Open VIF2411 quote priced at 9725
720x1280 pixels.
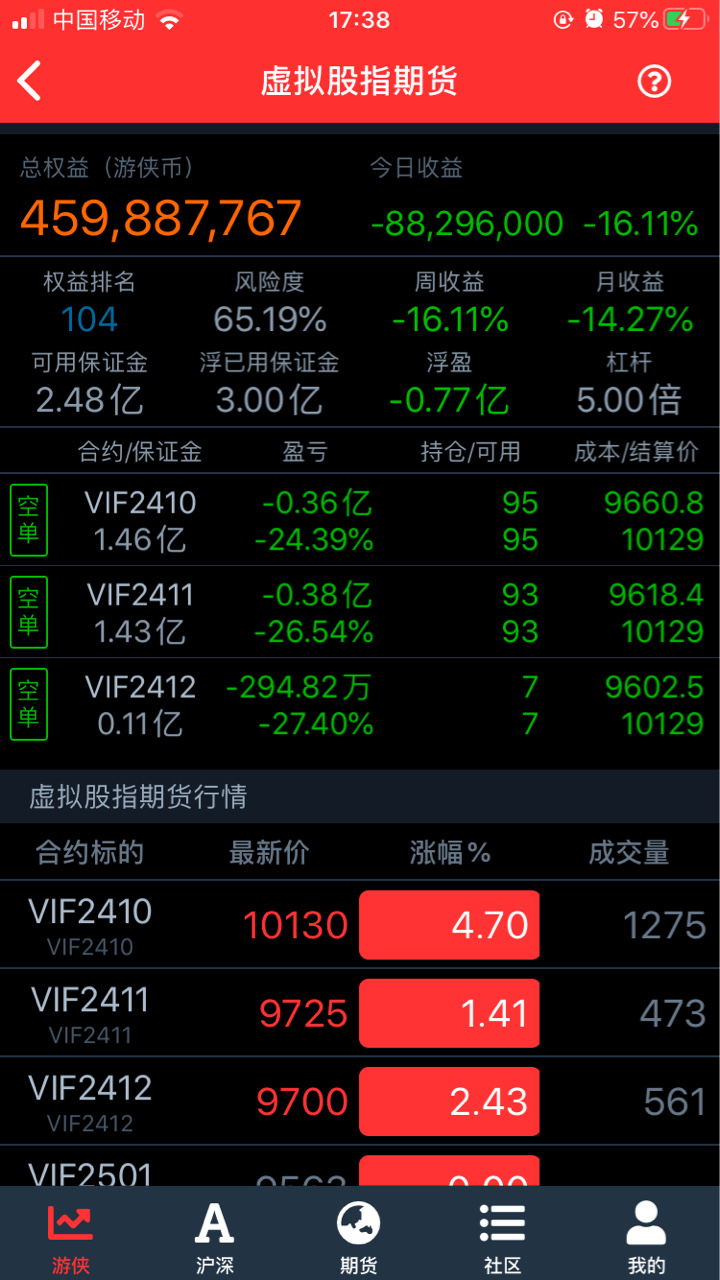click(x=360, y=1013)
